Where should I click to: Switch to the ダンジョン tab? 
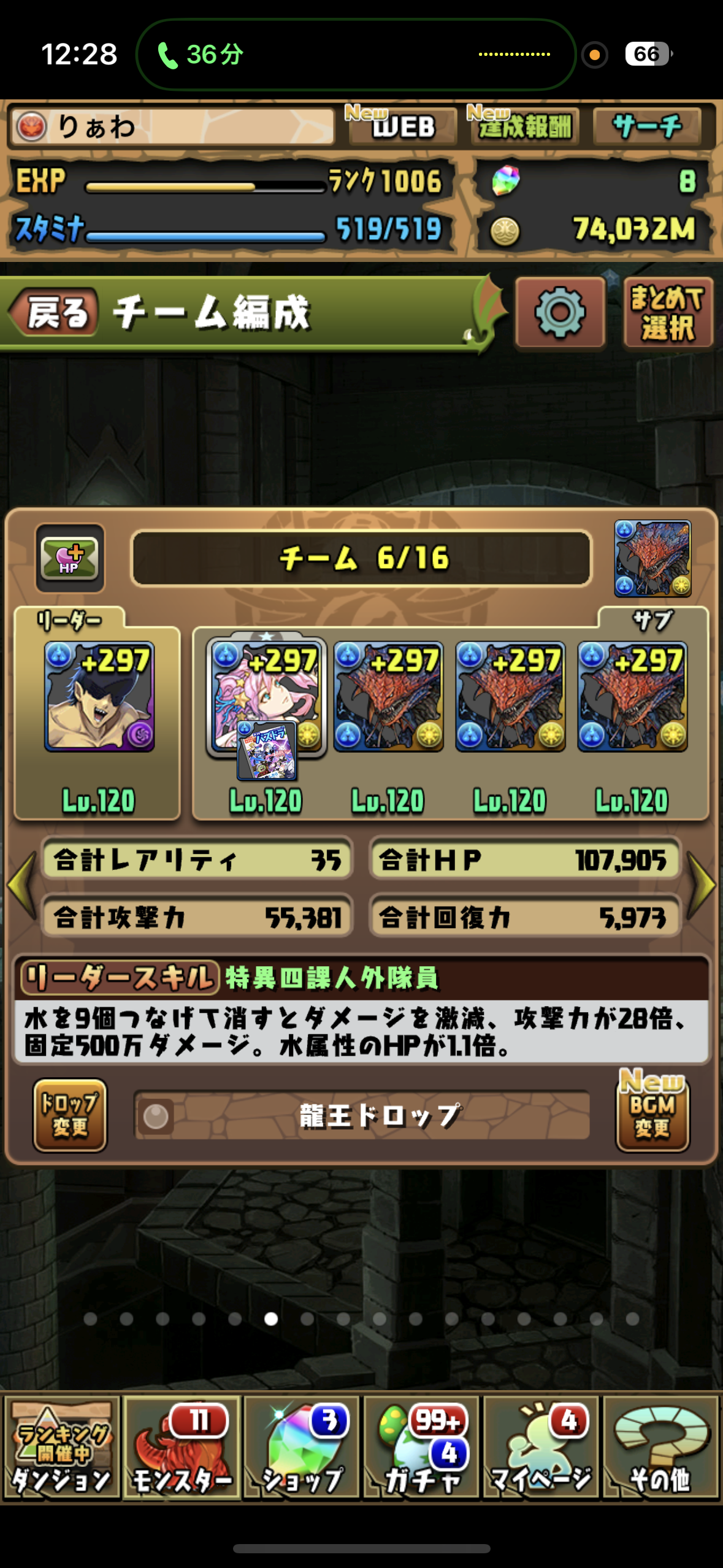61,1448
